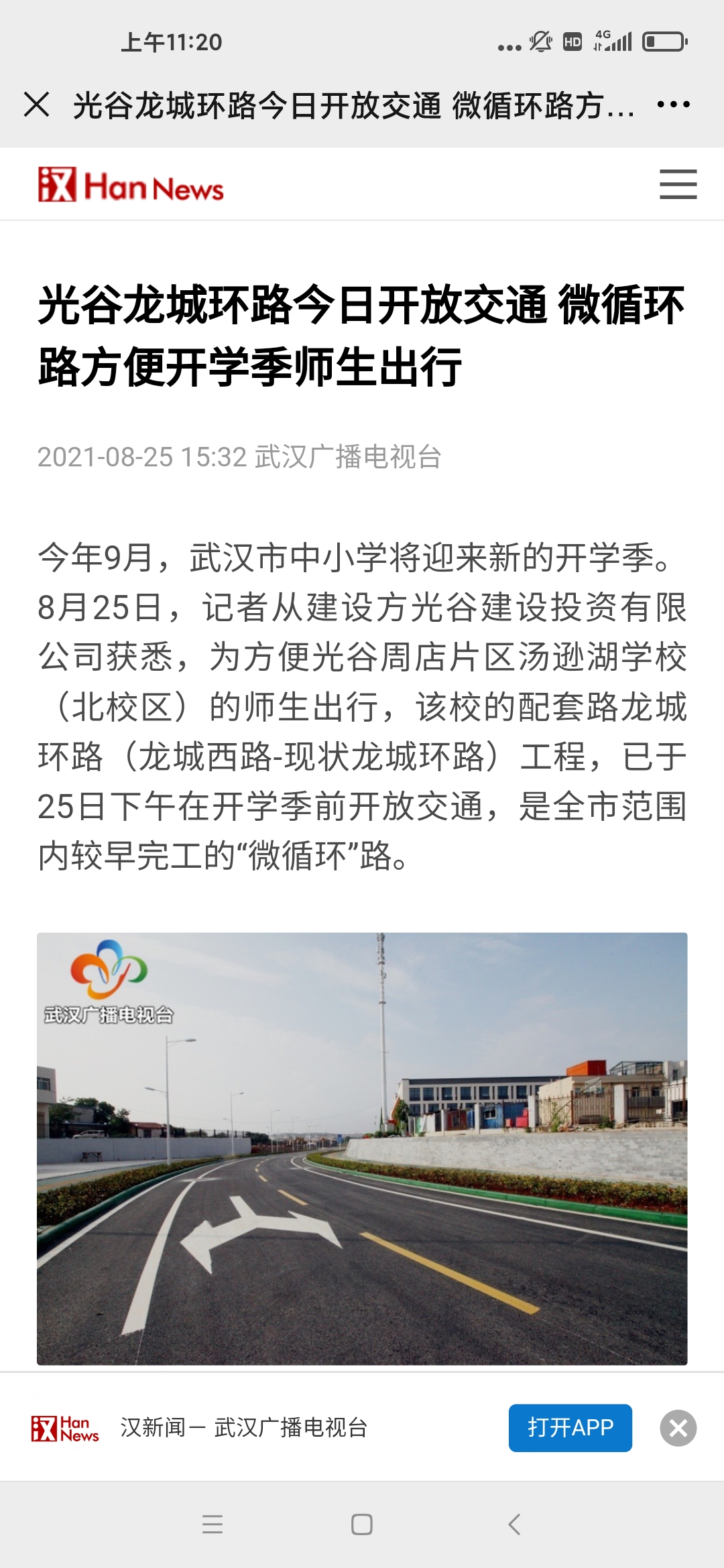Tap 打开APP button

(x=570, y=1427)
